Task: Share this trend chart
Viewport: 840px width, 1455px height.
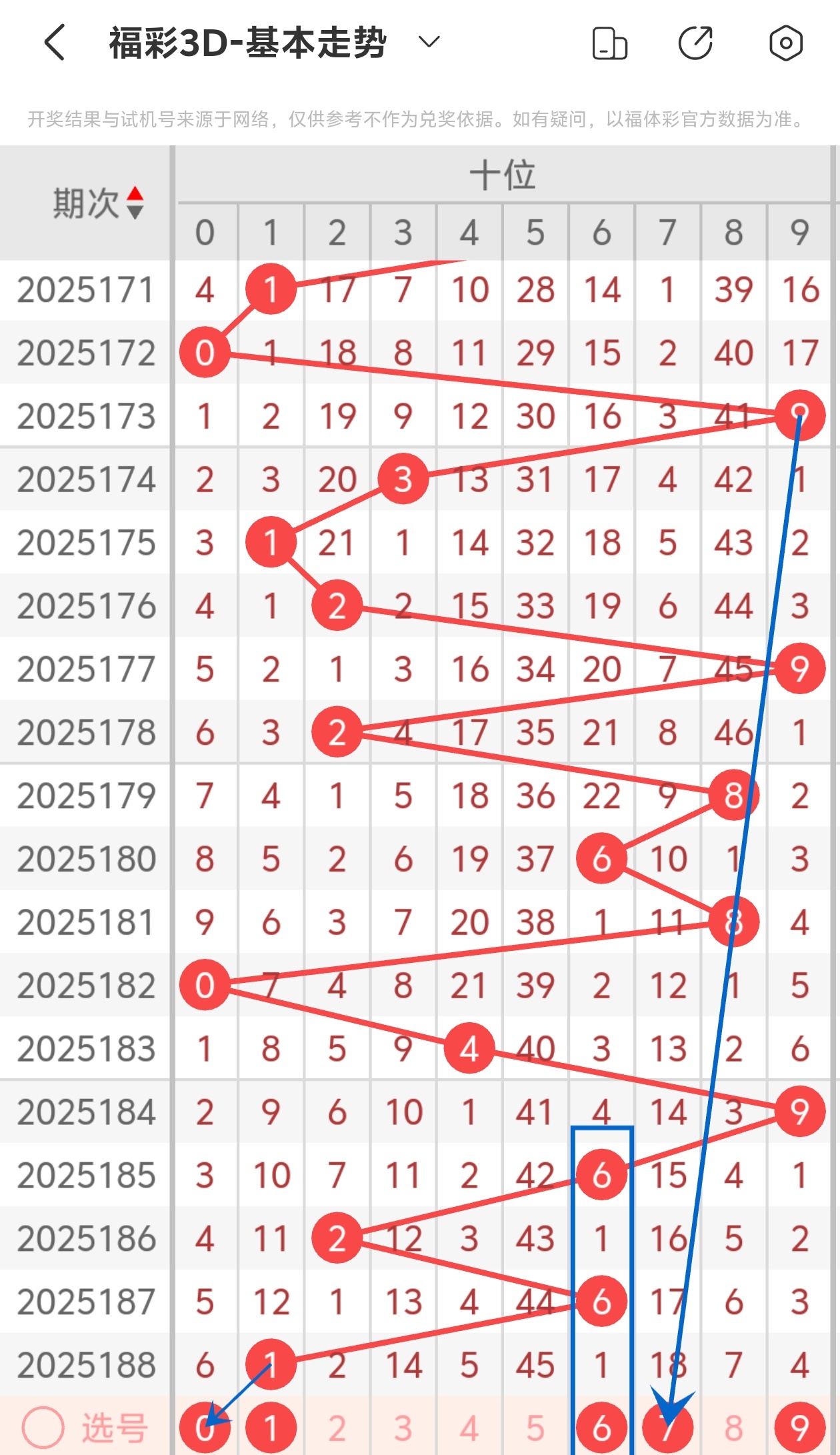Action: pyautogui.click(x=696, y=43)
